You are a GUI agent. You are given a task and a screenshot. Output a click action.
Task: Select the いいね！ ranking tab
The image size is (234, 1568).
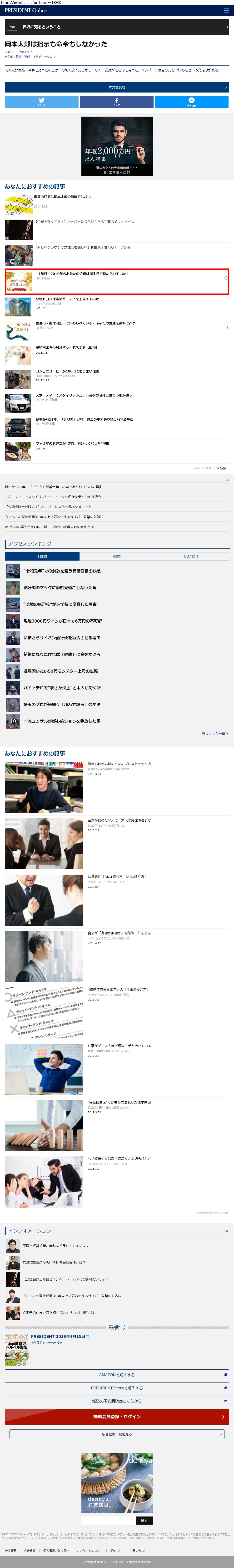191,556
